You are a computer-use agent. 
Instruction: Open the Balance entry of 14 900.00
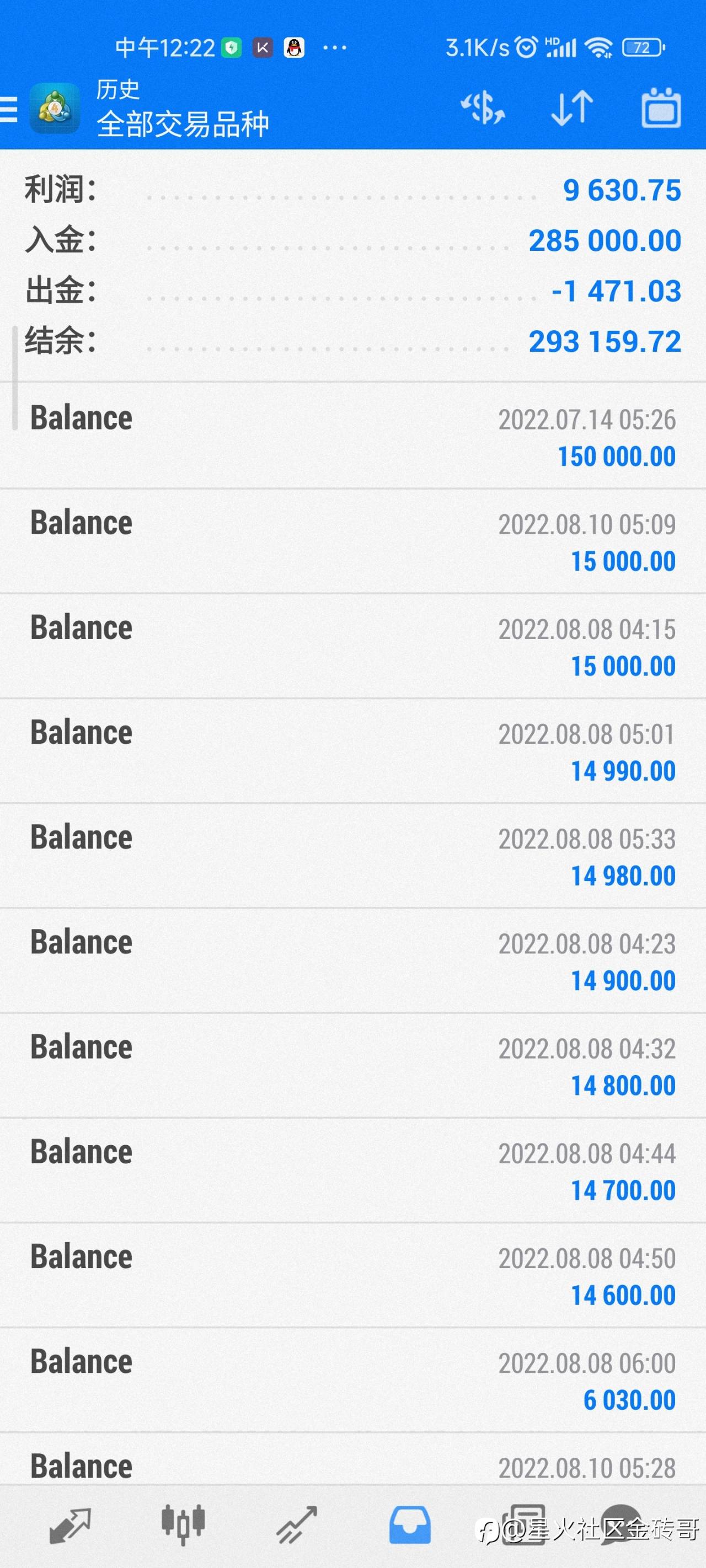[x=352, y=960]
